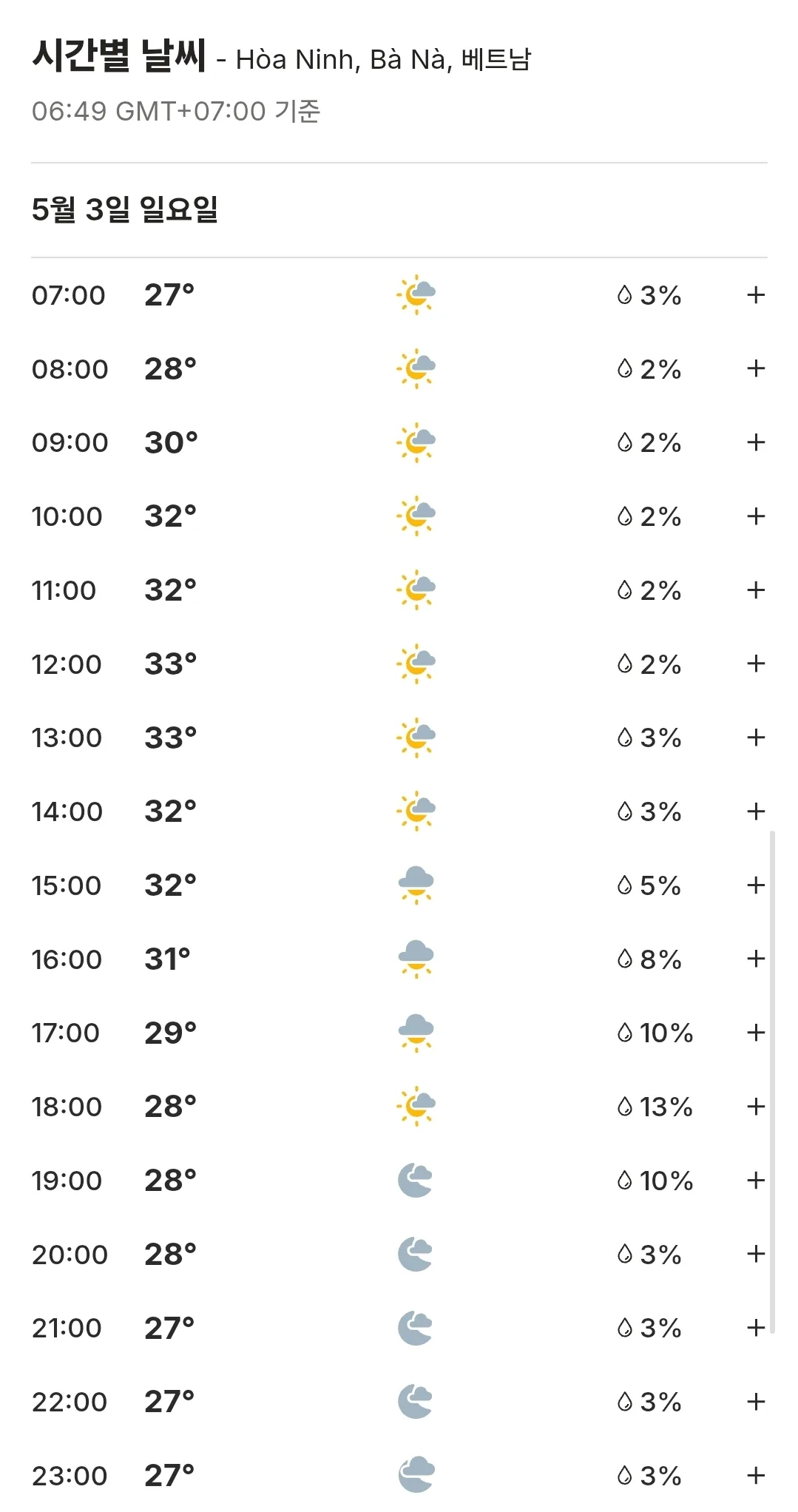Viewport: 798px width, 1512px height.
Task: Expand the 07:00 forecast details
Action: [755, 295]
